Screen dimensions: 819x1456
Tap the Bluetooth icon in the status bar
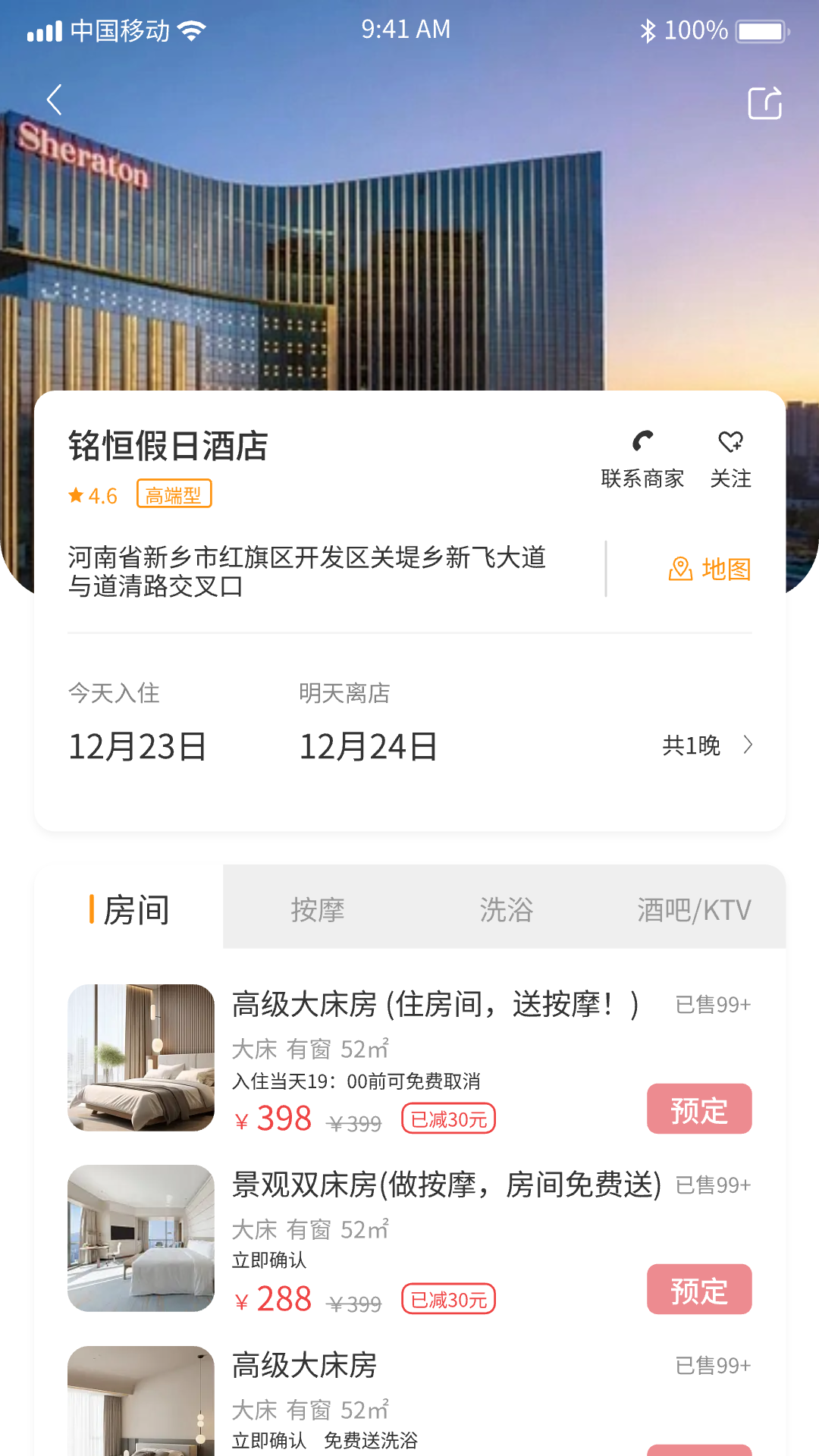coord(648,30)
